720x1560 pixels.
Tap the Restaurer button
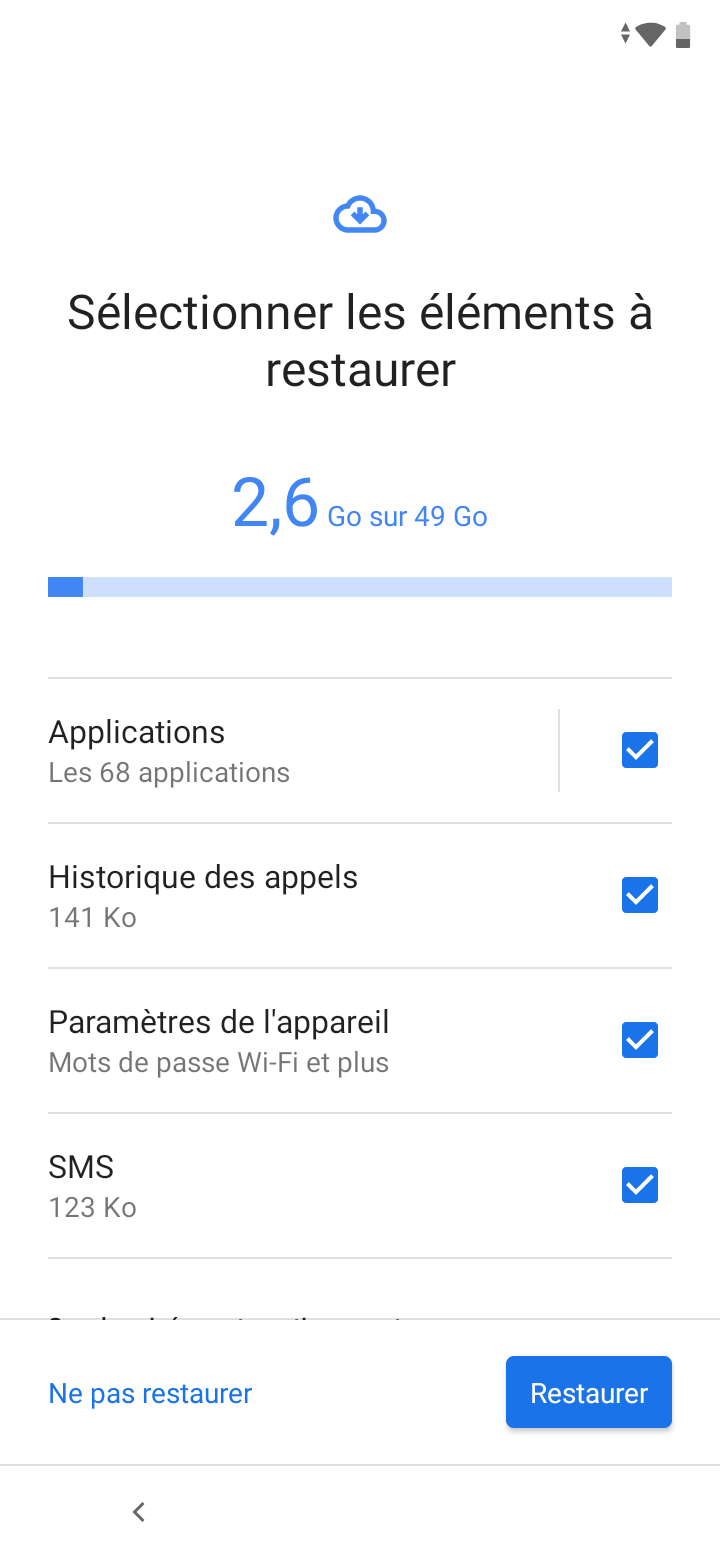pos(588,1393)
